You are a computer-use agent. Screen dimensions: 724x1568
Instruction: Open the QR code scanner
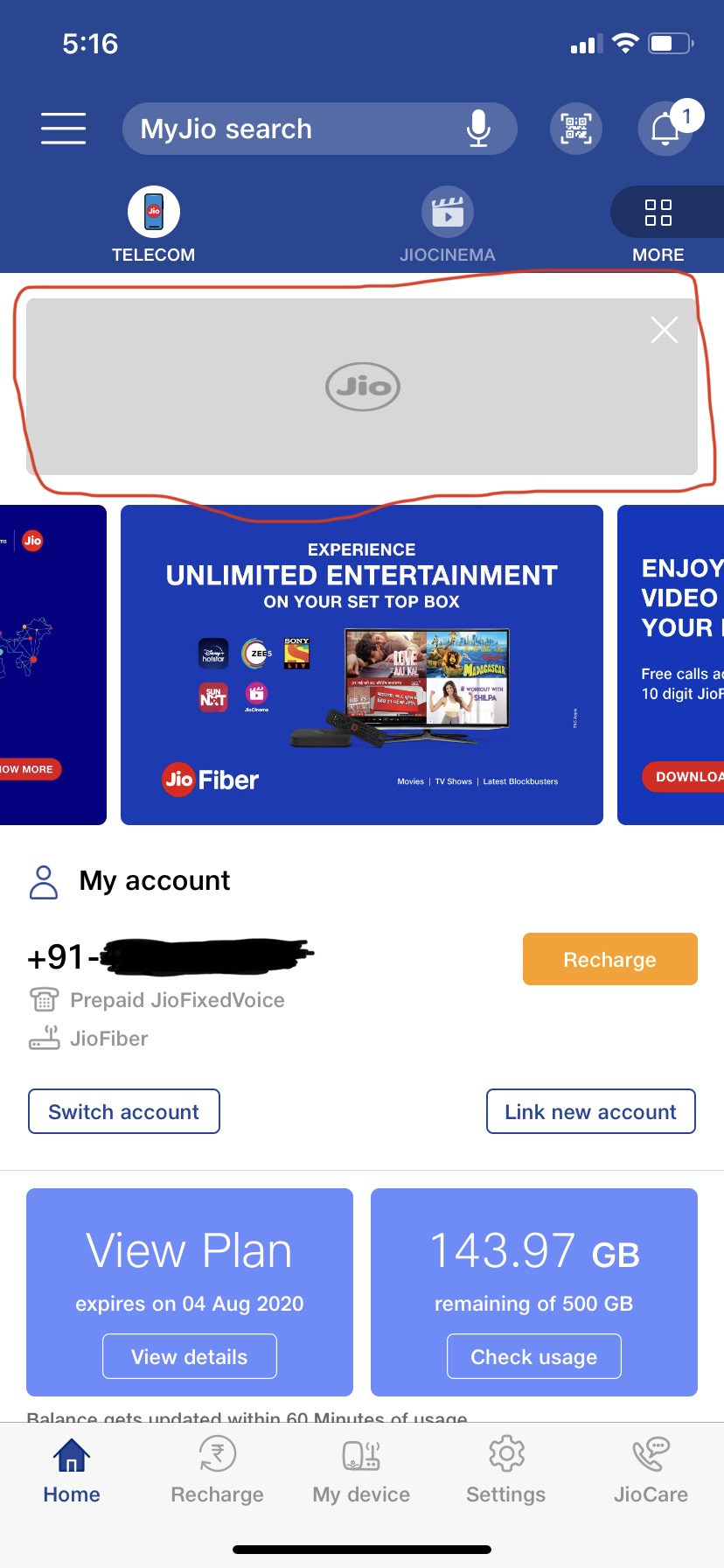[x=575, y=129]
